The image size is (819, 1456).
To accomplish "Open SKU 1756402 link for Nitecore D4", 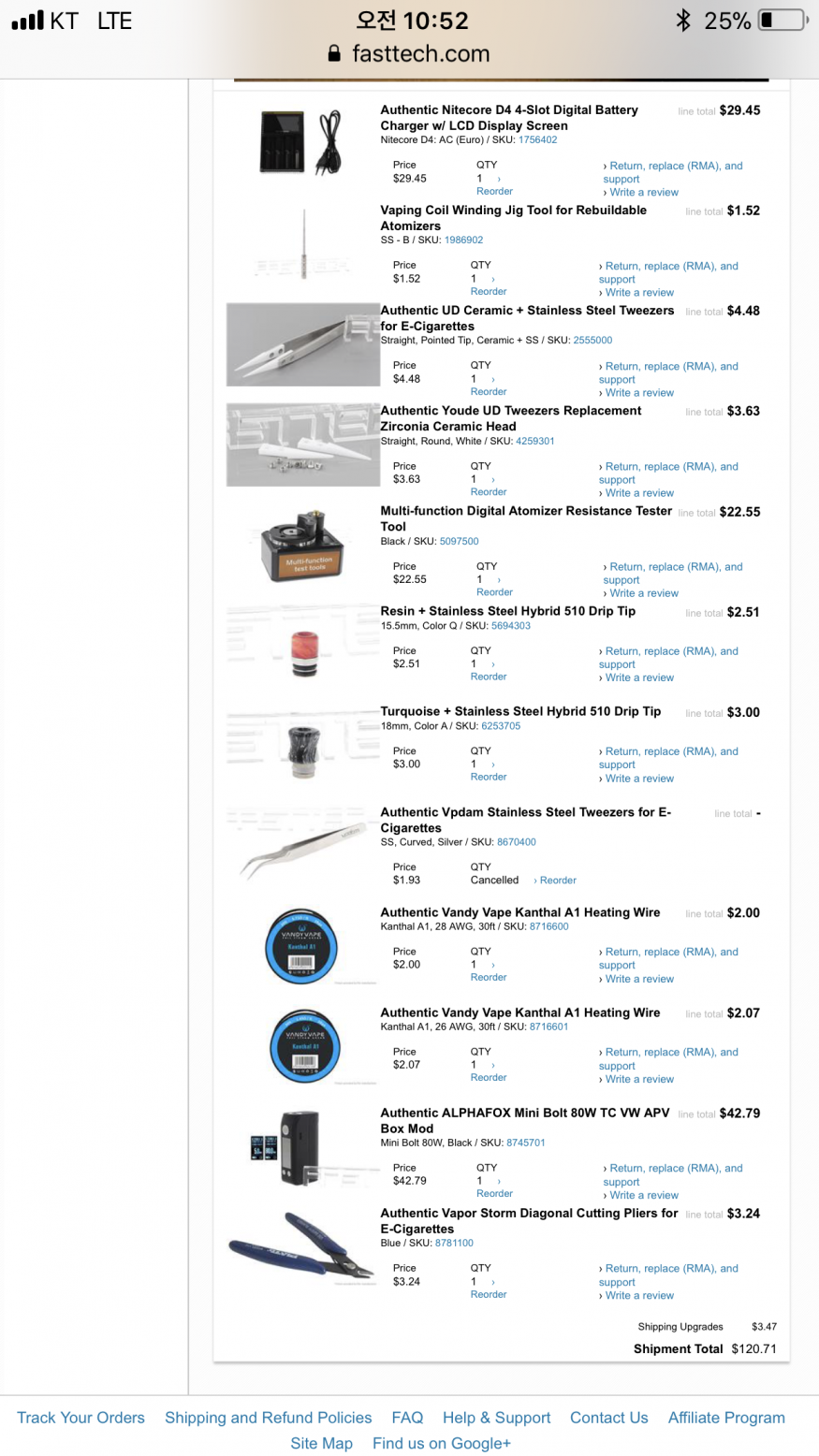I will 537,140.
